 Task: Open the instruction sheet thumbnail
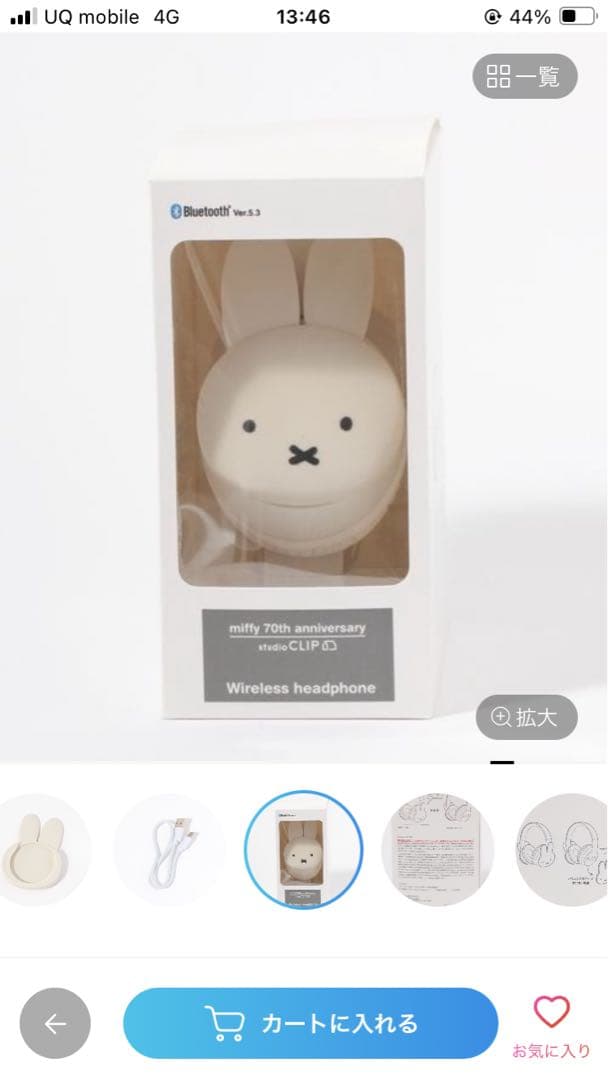pyautogui.click(x=438, y=851)
